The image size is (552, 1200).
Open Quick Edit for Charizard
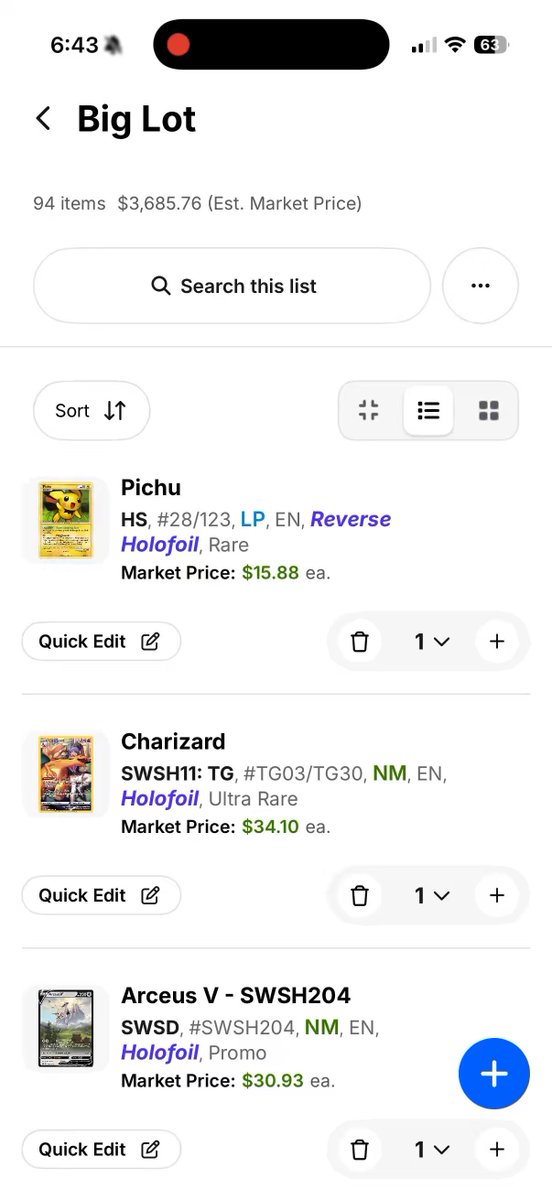pyautogui.click(x=101, y=896)
